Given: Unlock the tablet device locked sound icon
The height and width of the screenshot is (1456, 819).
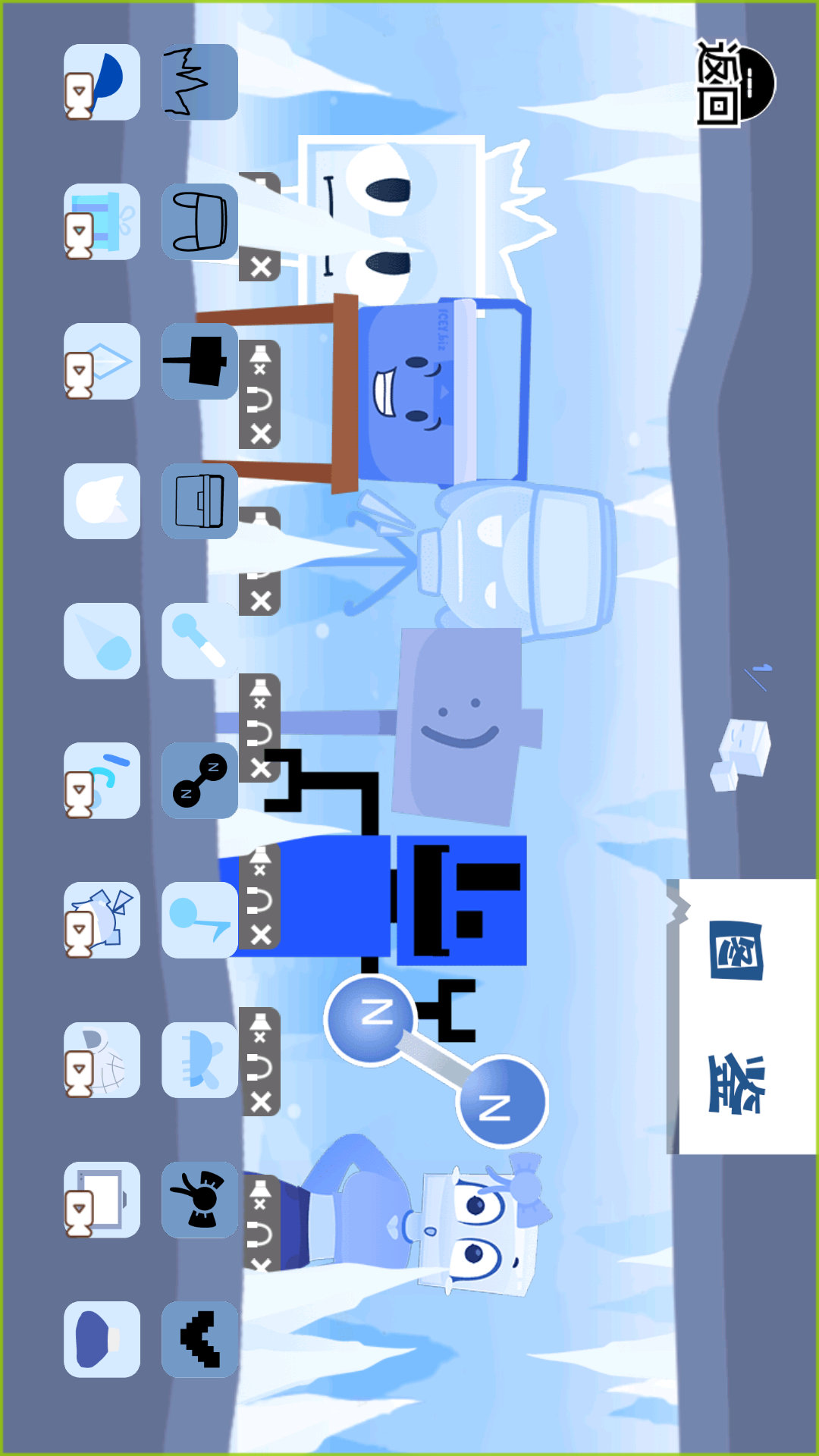Looking at the screenshot, I should tap(102, 1200).
